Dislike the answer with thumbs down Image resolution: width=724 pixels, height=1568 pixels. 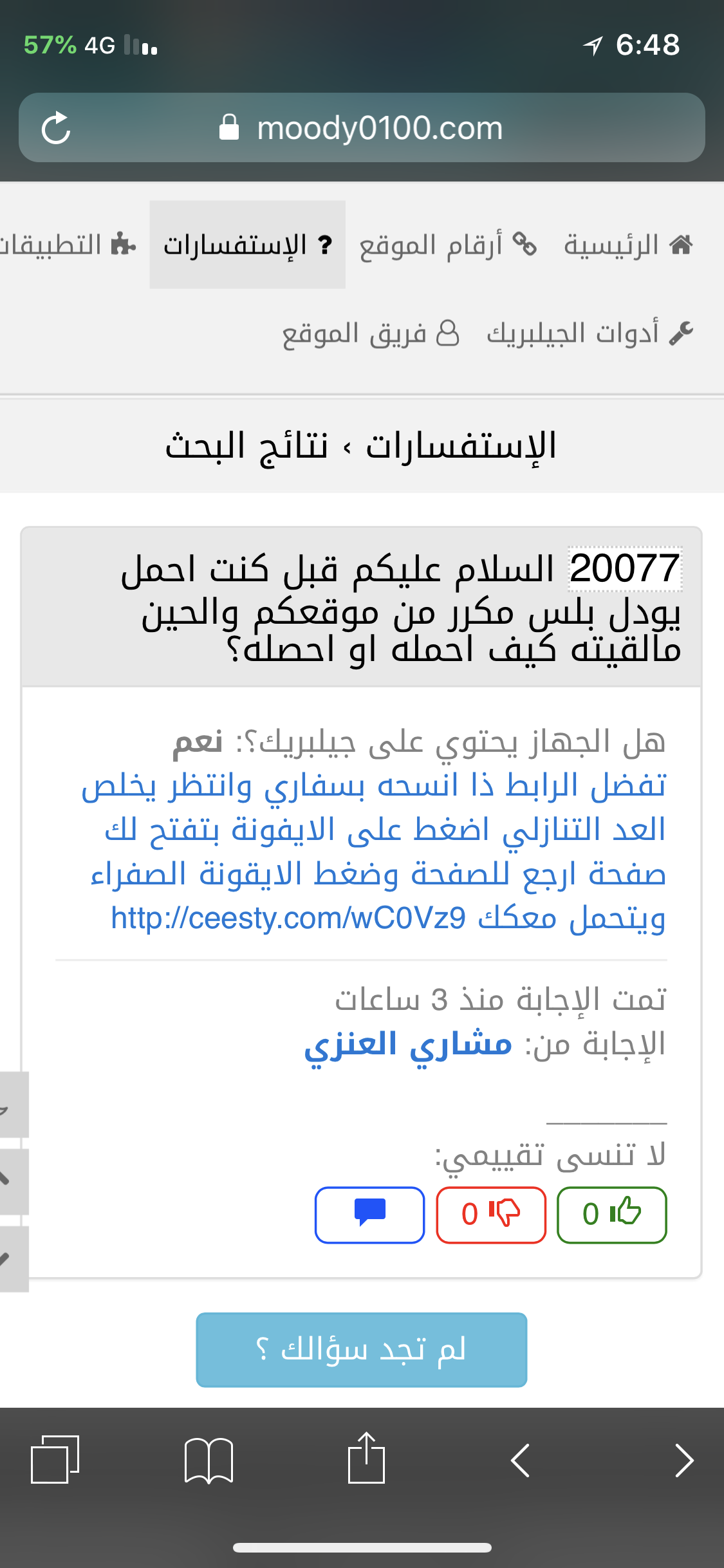click(491, 1215)
